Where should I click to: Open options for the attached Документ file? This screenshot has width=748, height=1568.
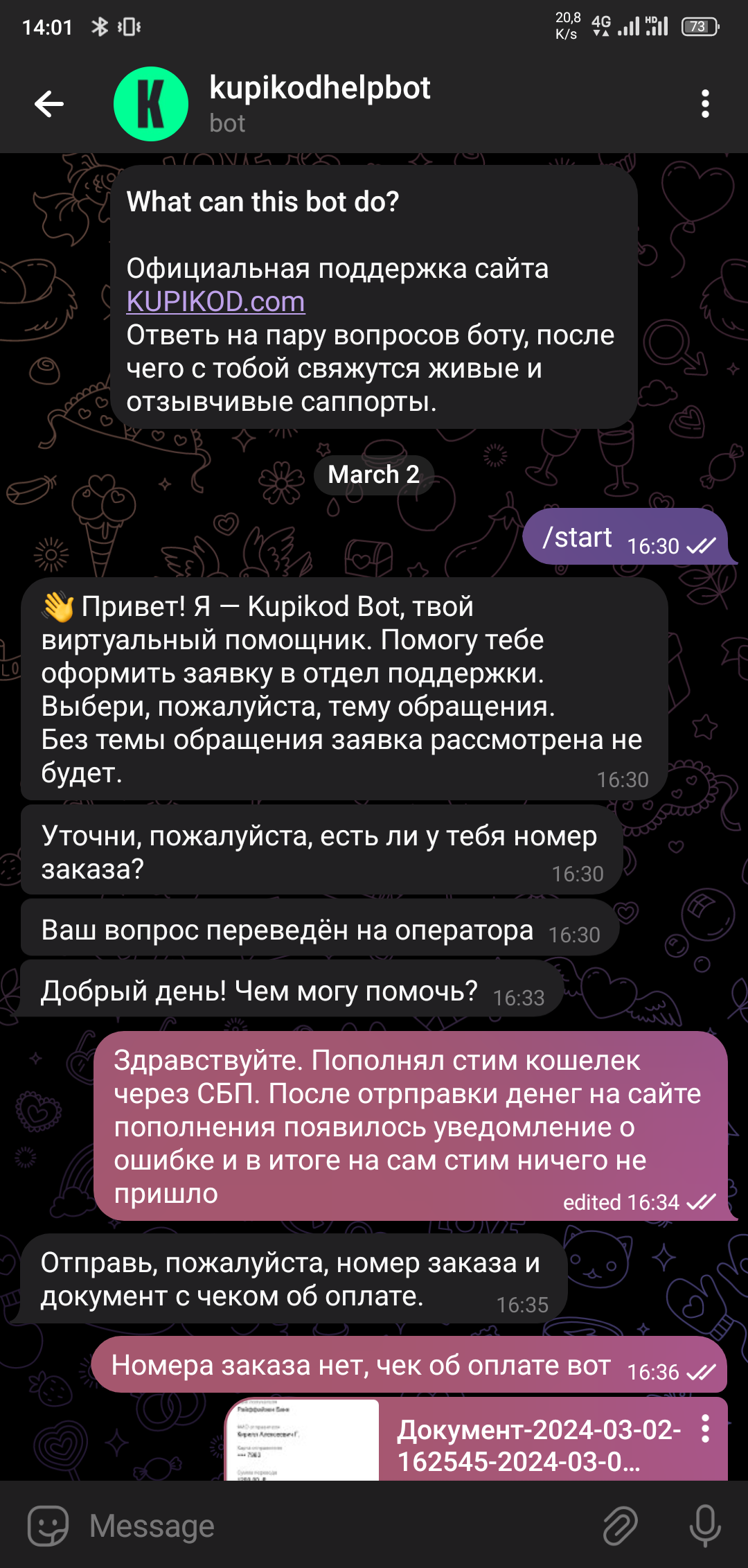click(x=705, y=1429)
